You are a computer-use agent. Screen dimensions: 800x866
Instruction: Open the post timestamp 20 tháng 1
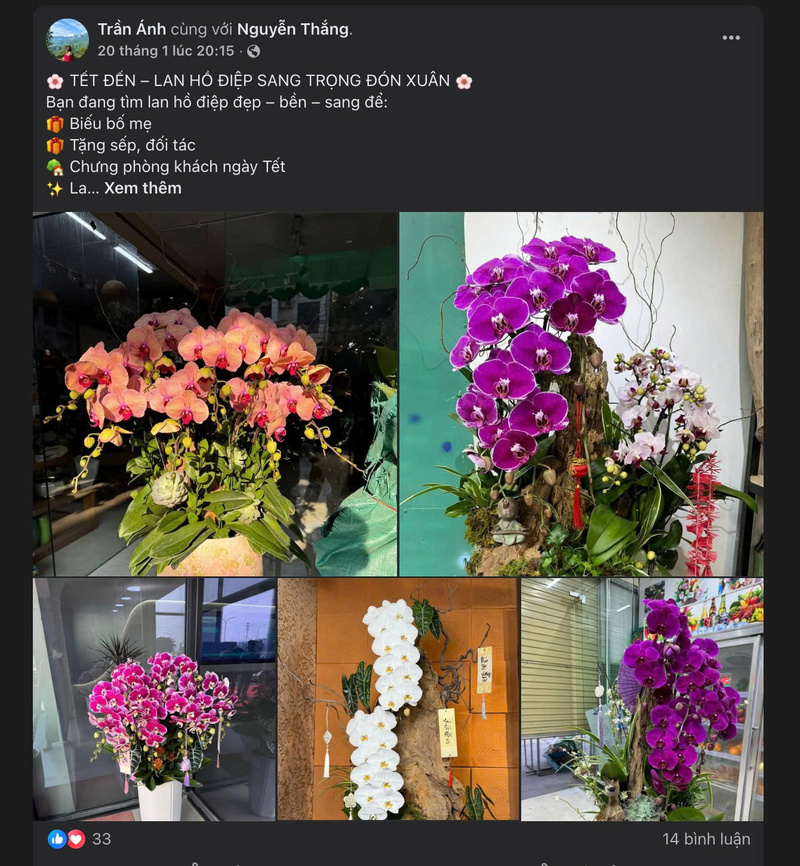(x=165, y=51)
